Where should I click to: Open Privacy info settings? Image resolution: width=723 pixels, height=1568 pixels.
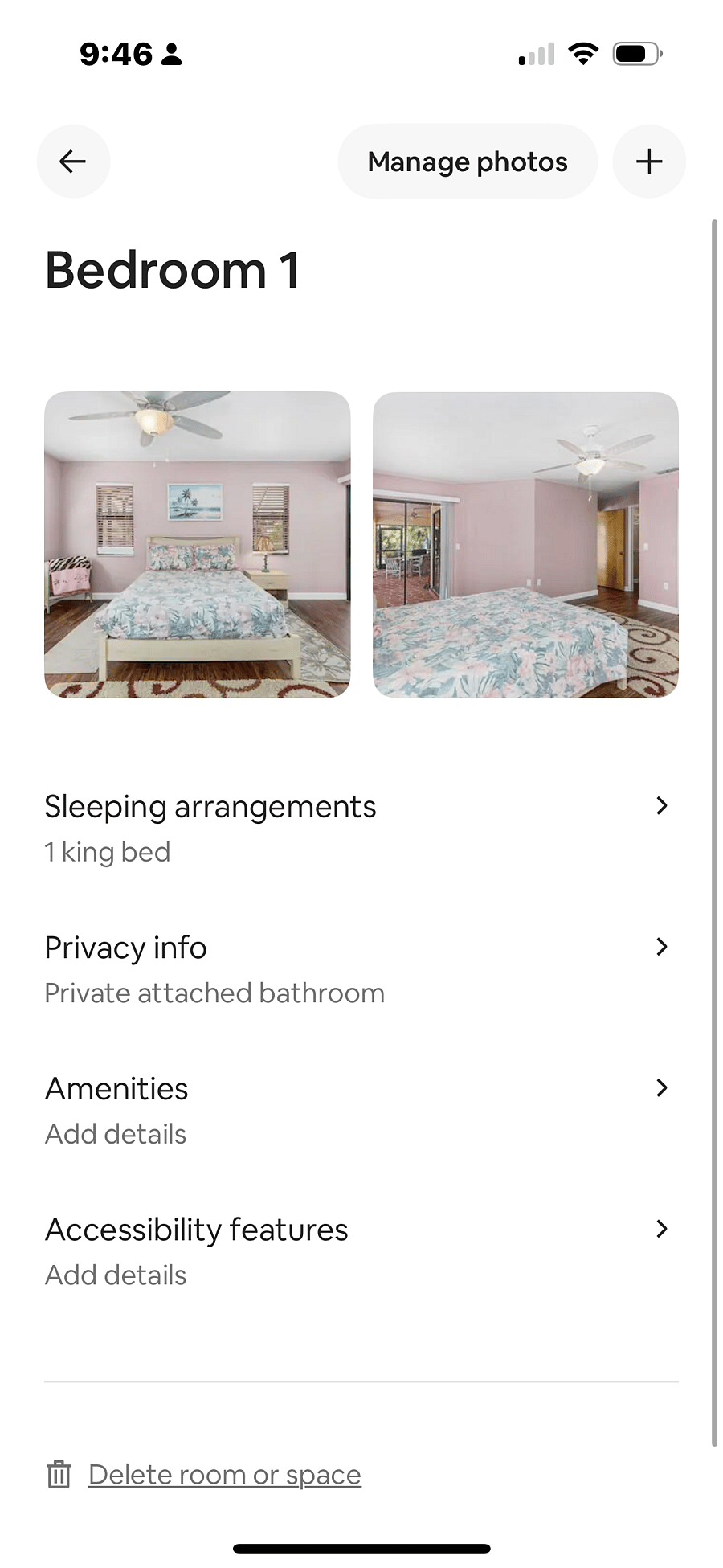point(358,968)
